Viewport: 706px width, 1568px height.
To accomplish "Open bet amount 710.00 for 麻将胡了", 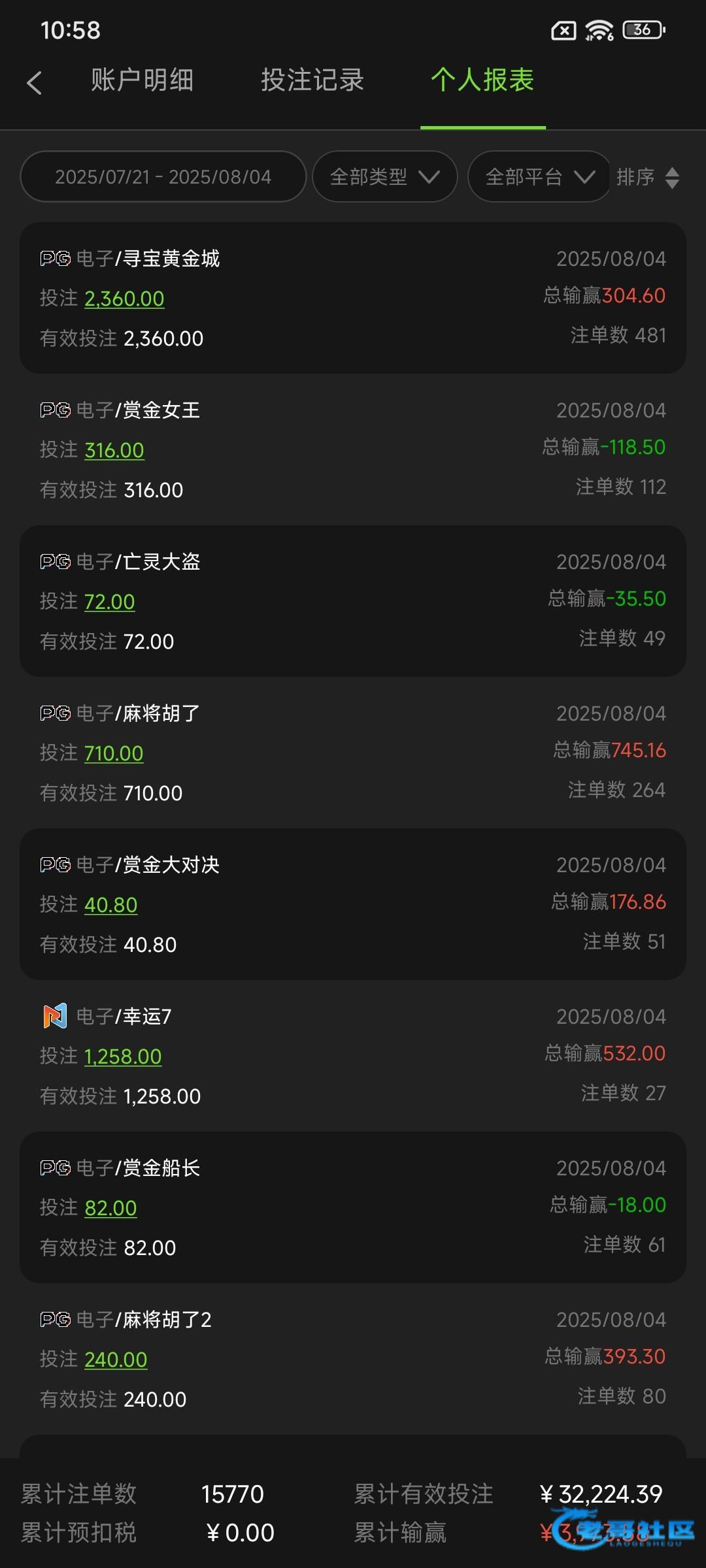I will point(114,753).
